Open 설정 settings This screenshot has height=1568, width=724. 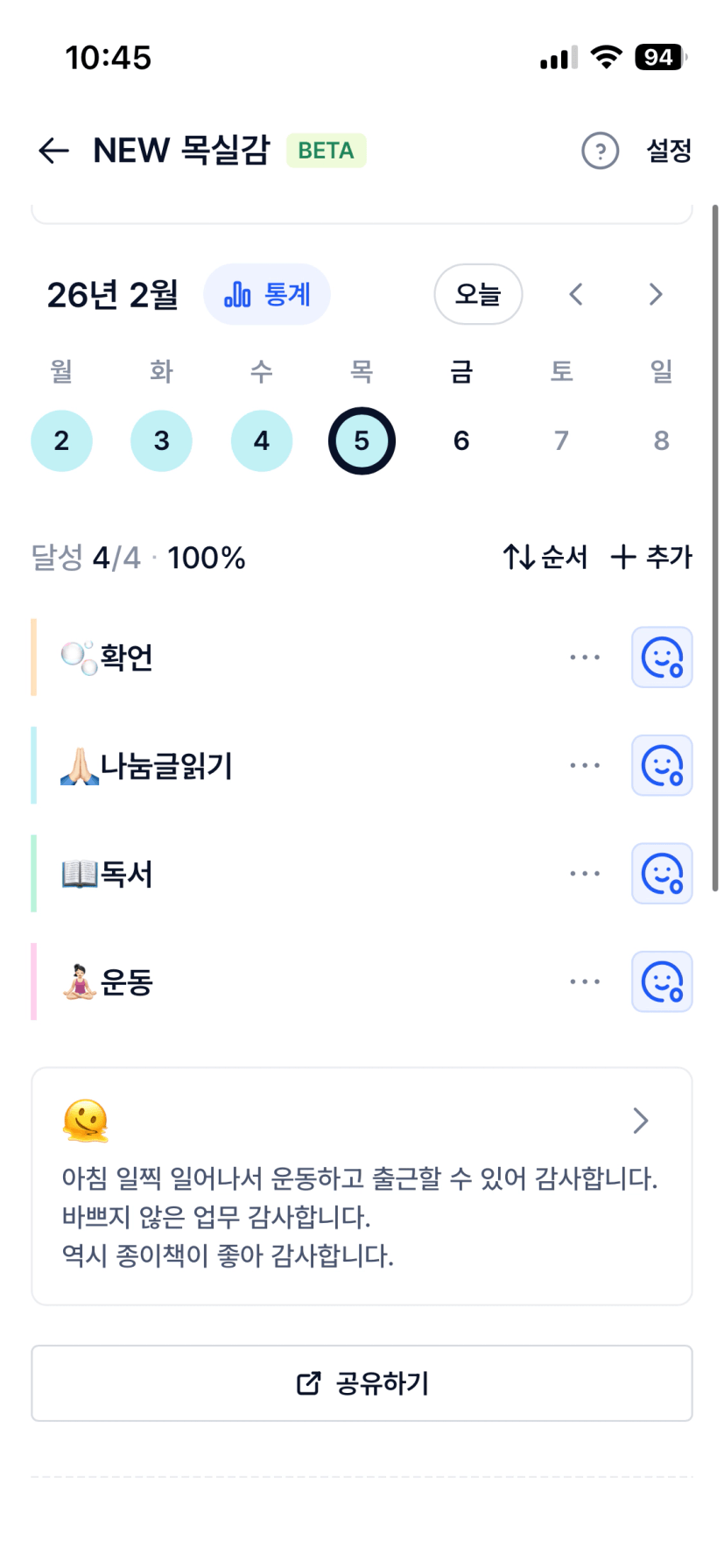(669, 151)
